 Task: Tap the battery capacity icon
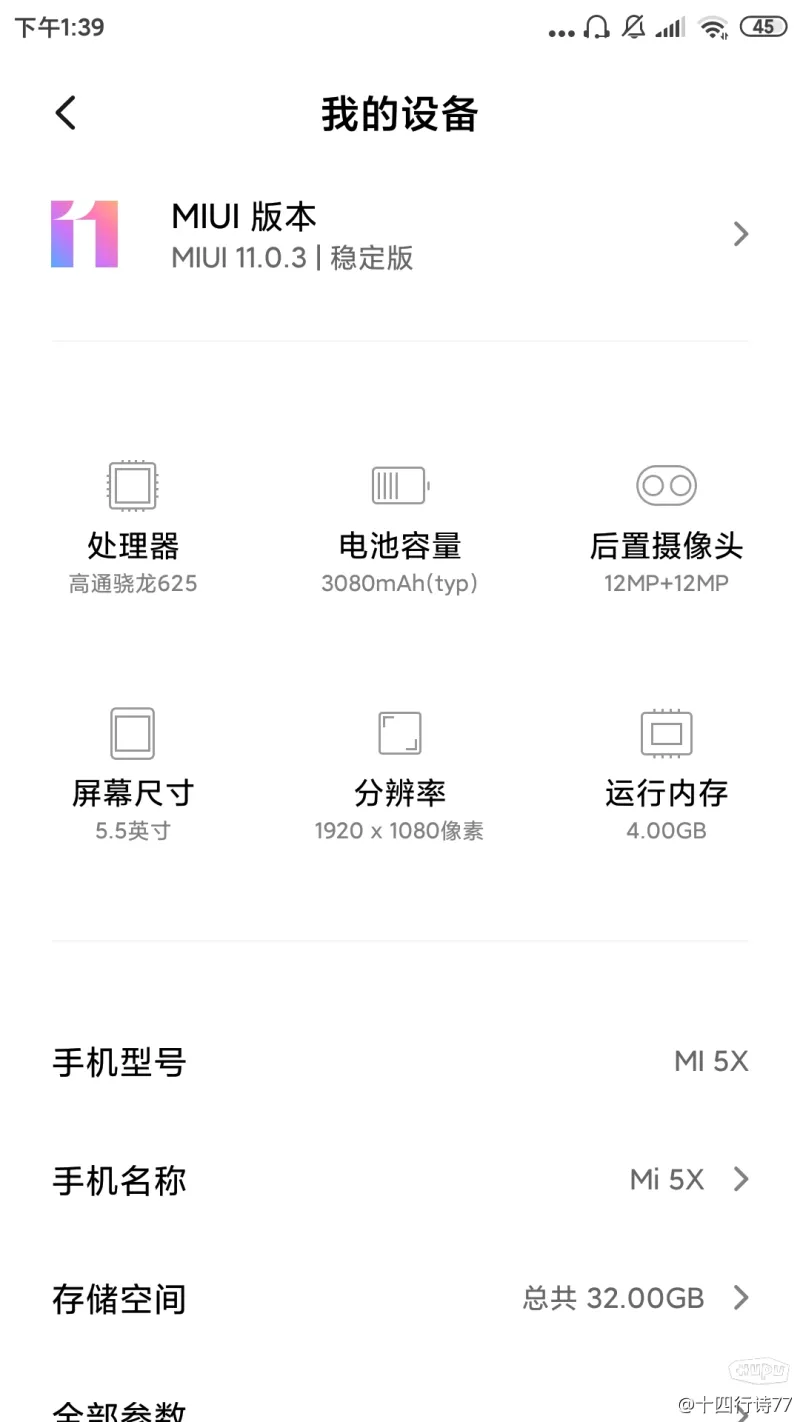(399, 485)
